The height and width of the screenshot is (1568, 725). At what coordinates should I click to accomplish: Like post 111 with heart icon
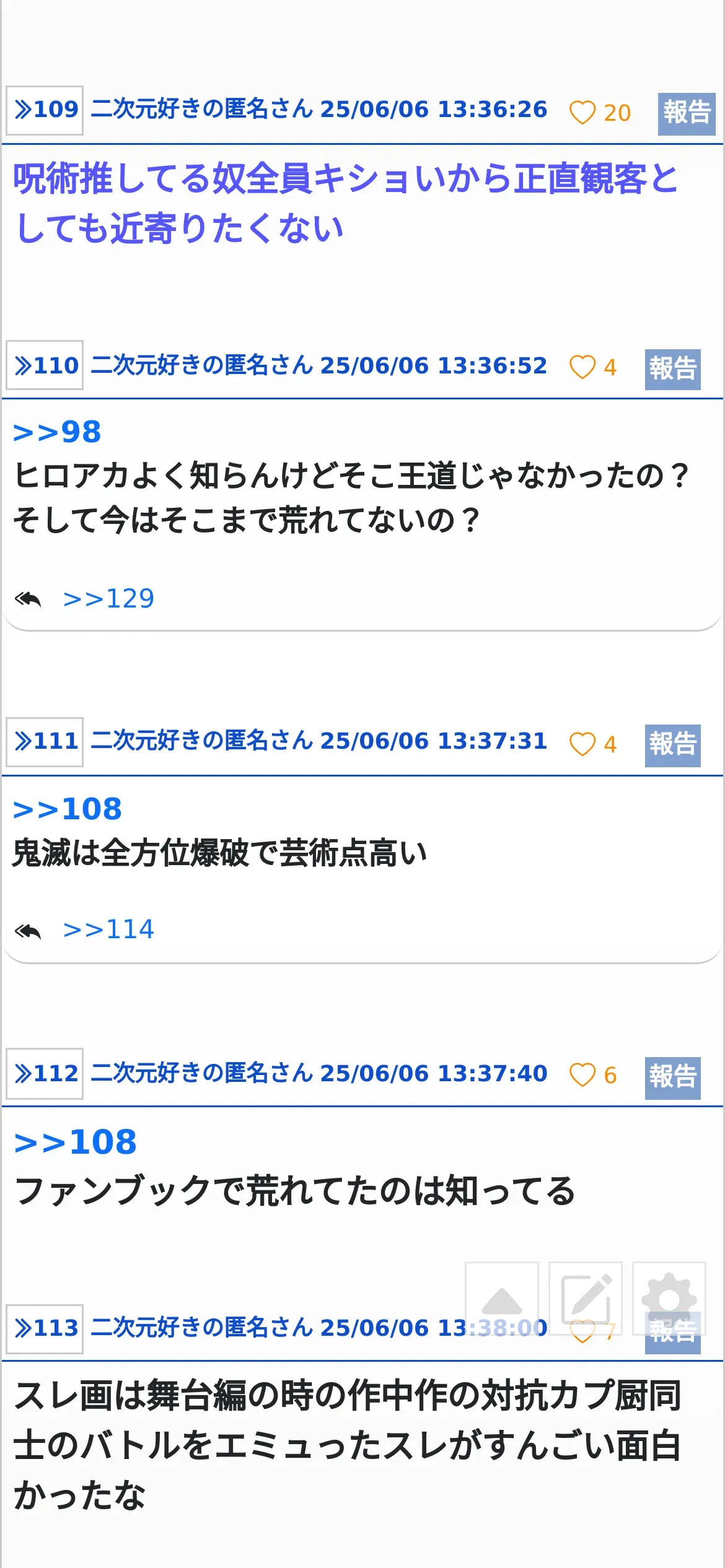click(x=582, y=744)
